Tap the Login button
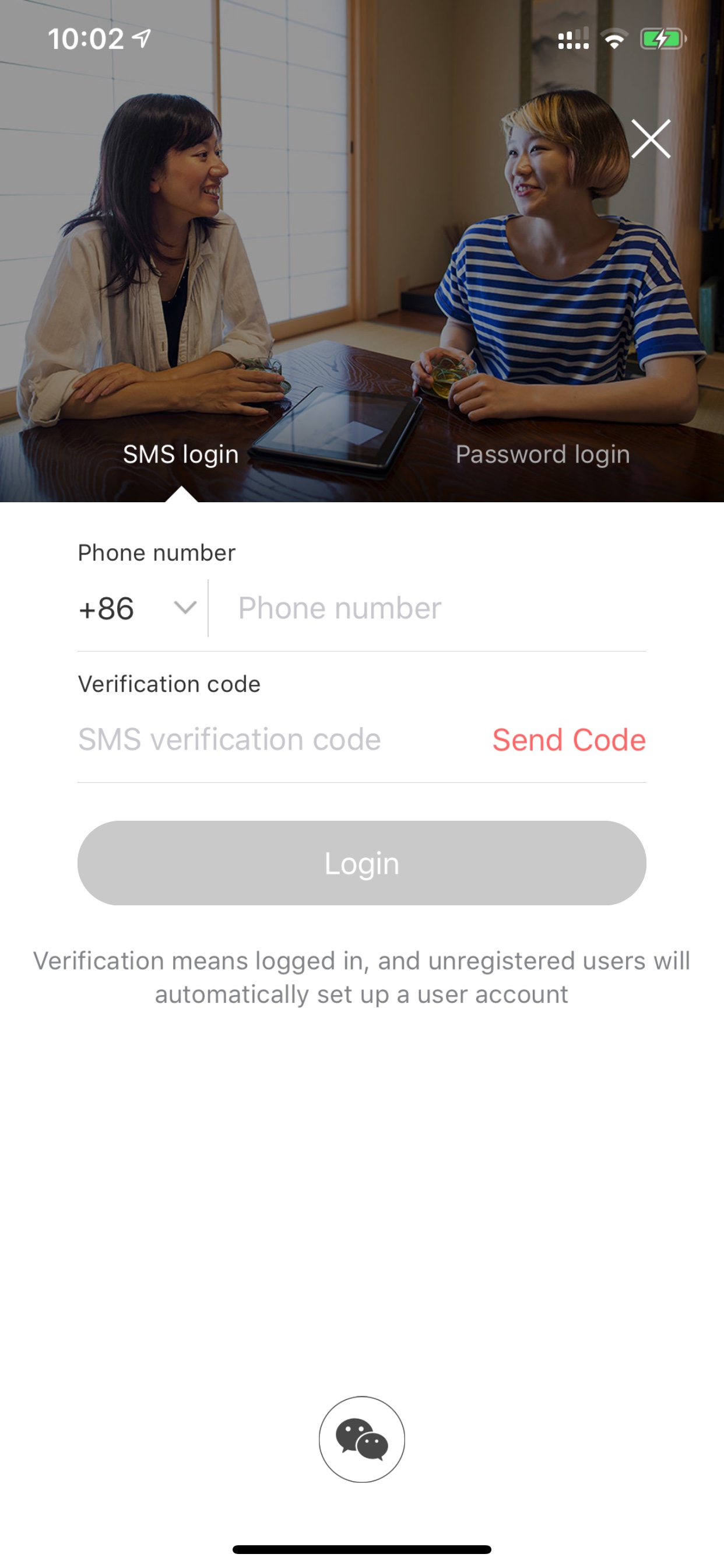This screenshot has height=1568, width=724. coord(362,863)
